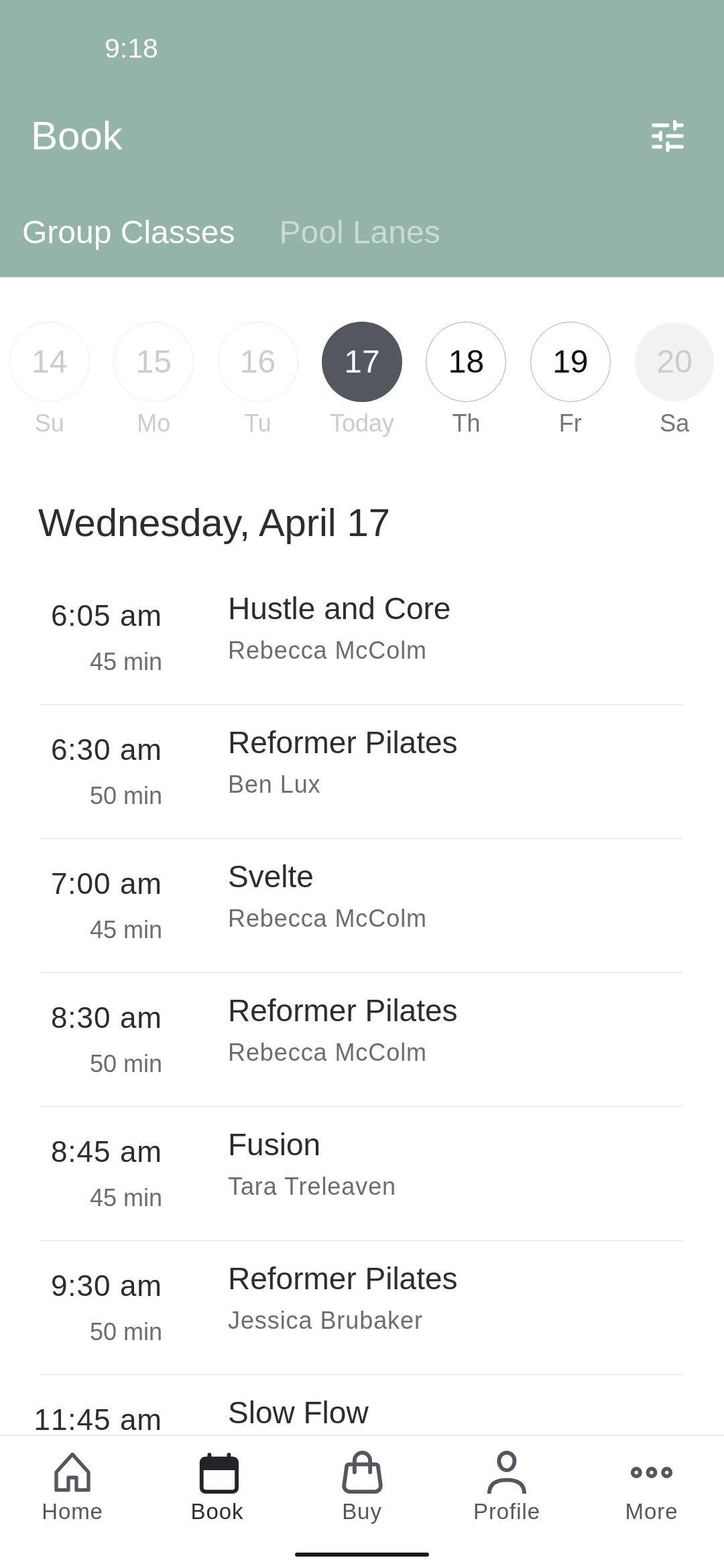Open the 6:05 am Hustle and Core class
The height and width of the screenshot is (1568, 724).
(x=362, y=637)
